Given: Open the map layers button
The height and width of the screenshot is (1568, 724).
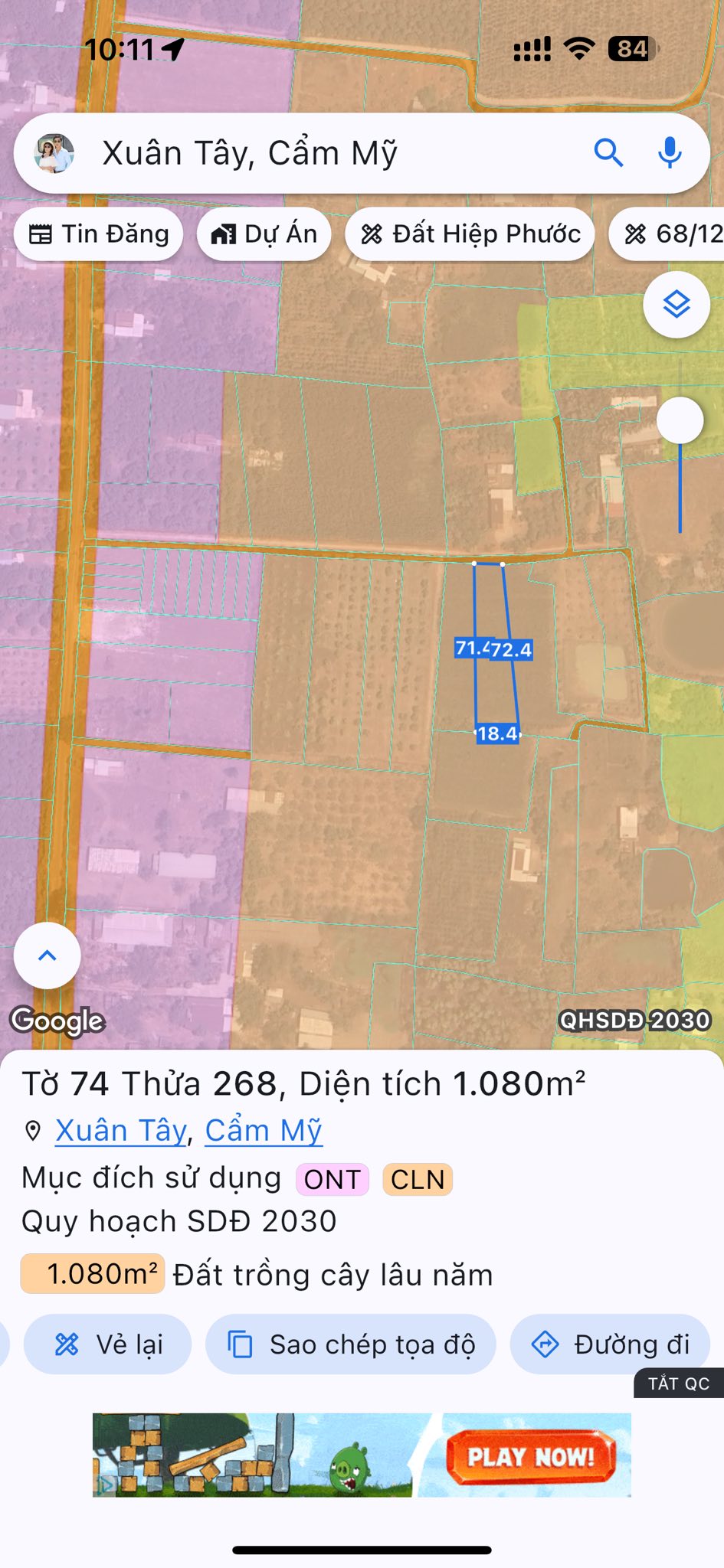Looking at the screenshot, I should click(676, 305).
